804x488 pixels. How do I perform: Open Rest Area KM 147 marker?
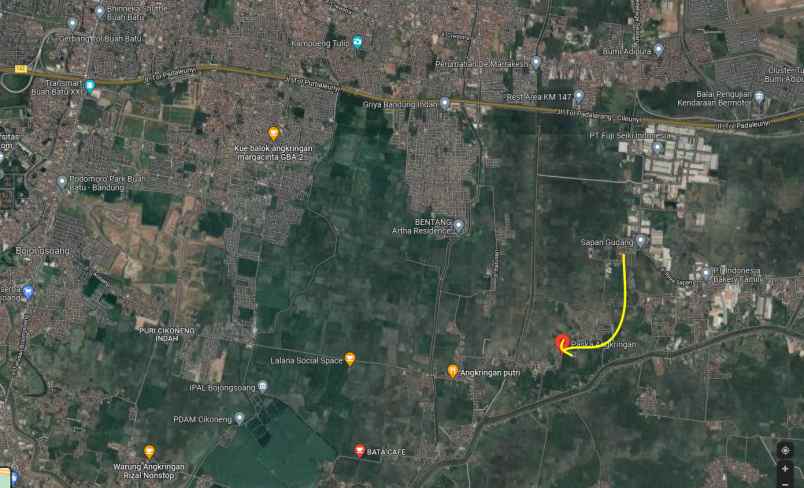pyautogui.click(x=578, y=97)
